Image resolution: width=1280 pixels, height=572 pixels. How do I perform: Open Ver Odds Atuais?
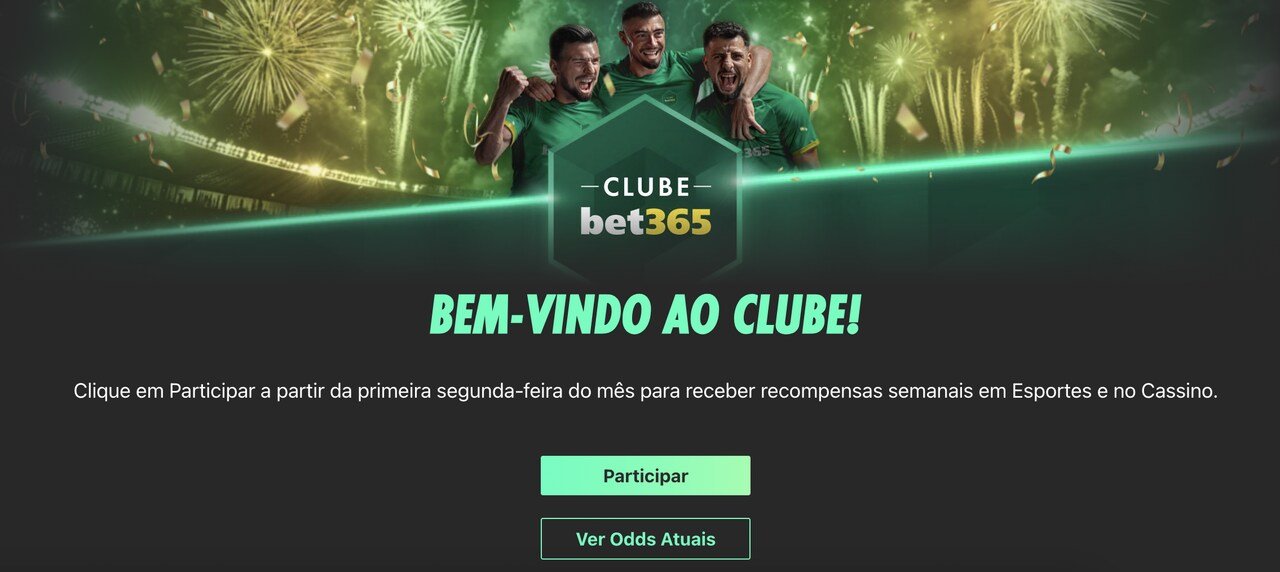coord(645,539)
